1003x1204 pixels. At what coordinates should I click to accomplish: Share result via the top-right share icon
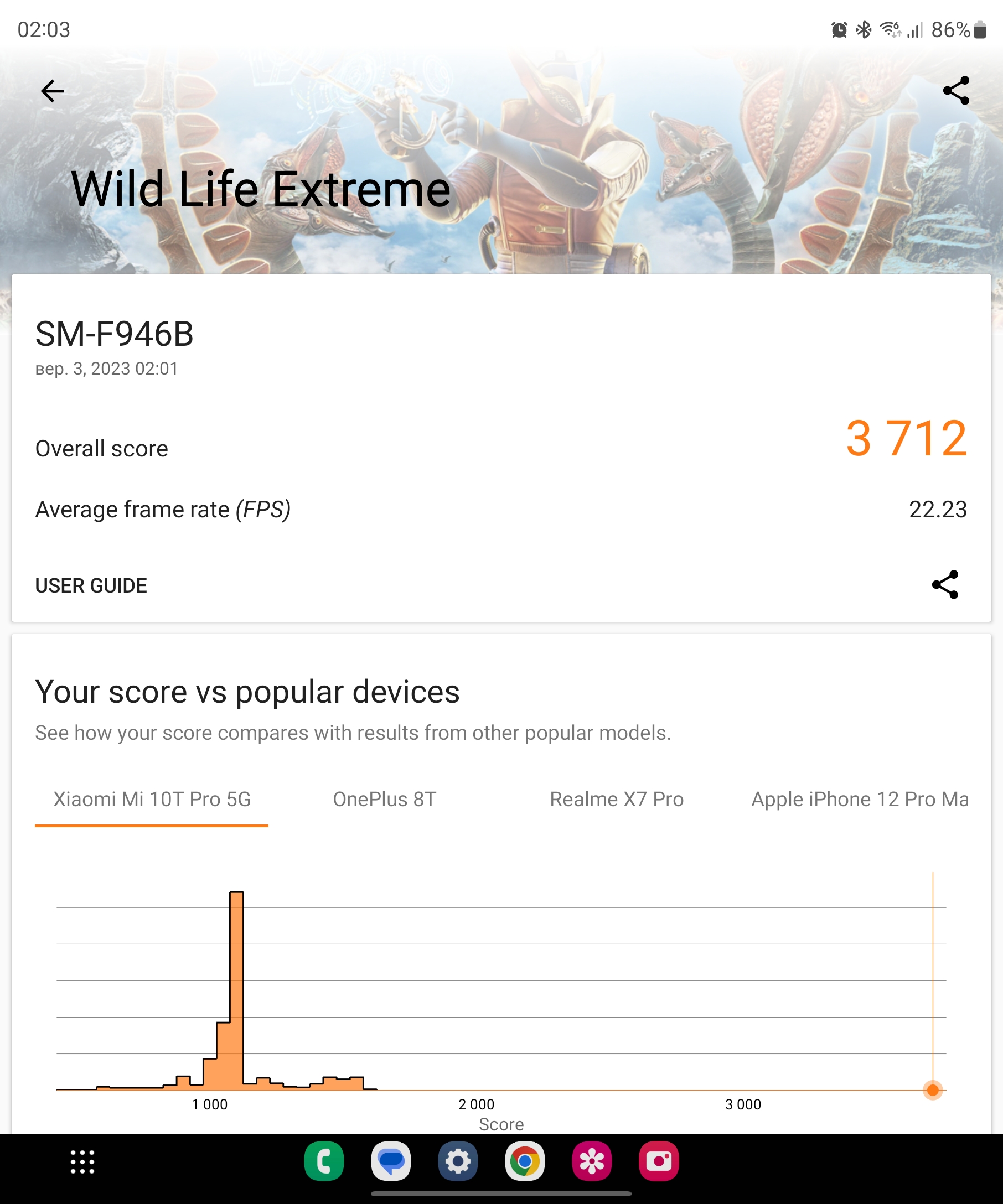(x=956, y=91)
